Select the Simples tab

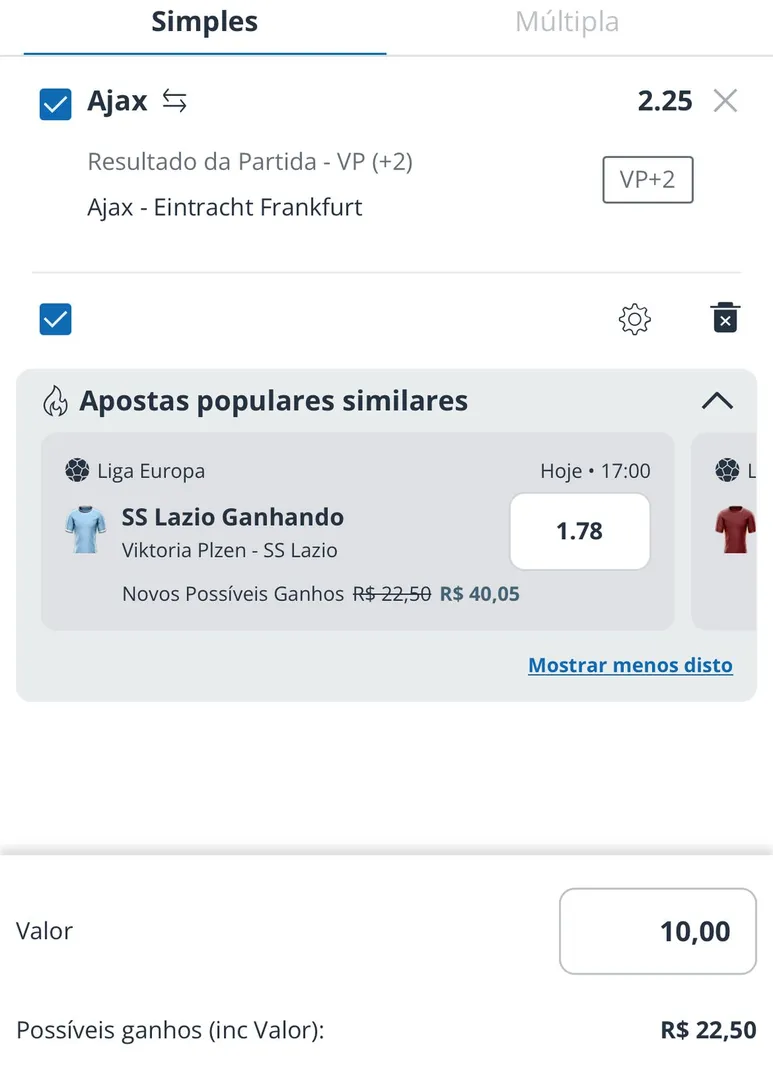point(203,22)
